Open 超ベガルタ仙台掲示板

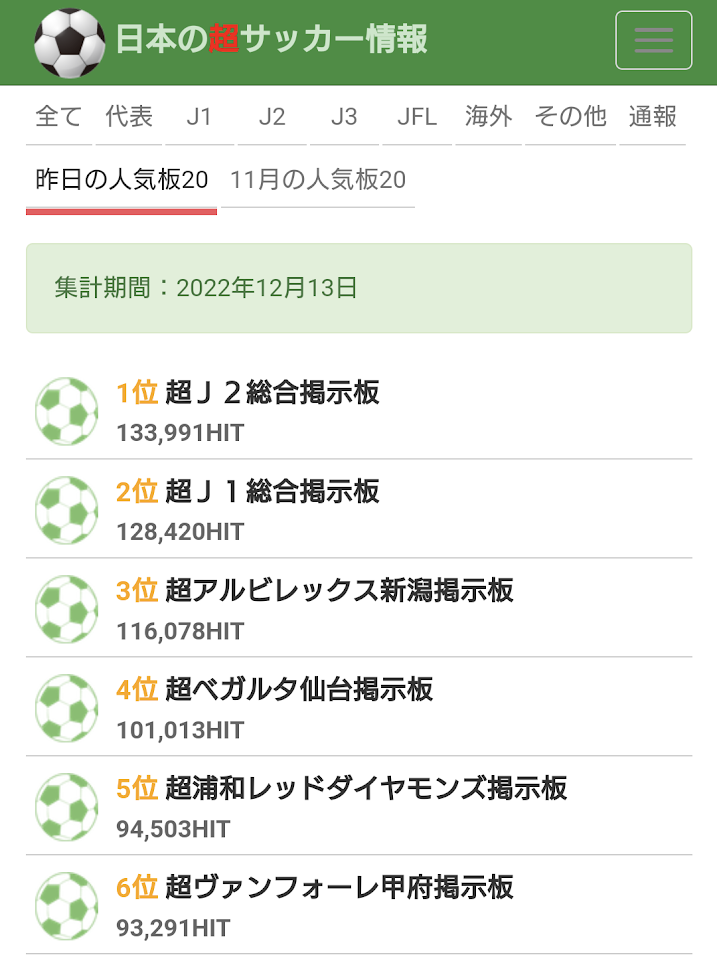298,690
